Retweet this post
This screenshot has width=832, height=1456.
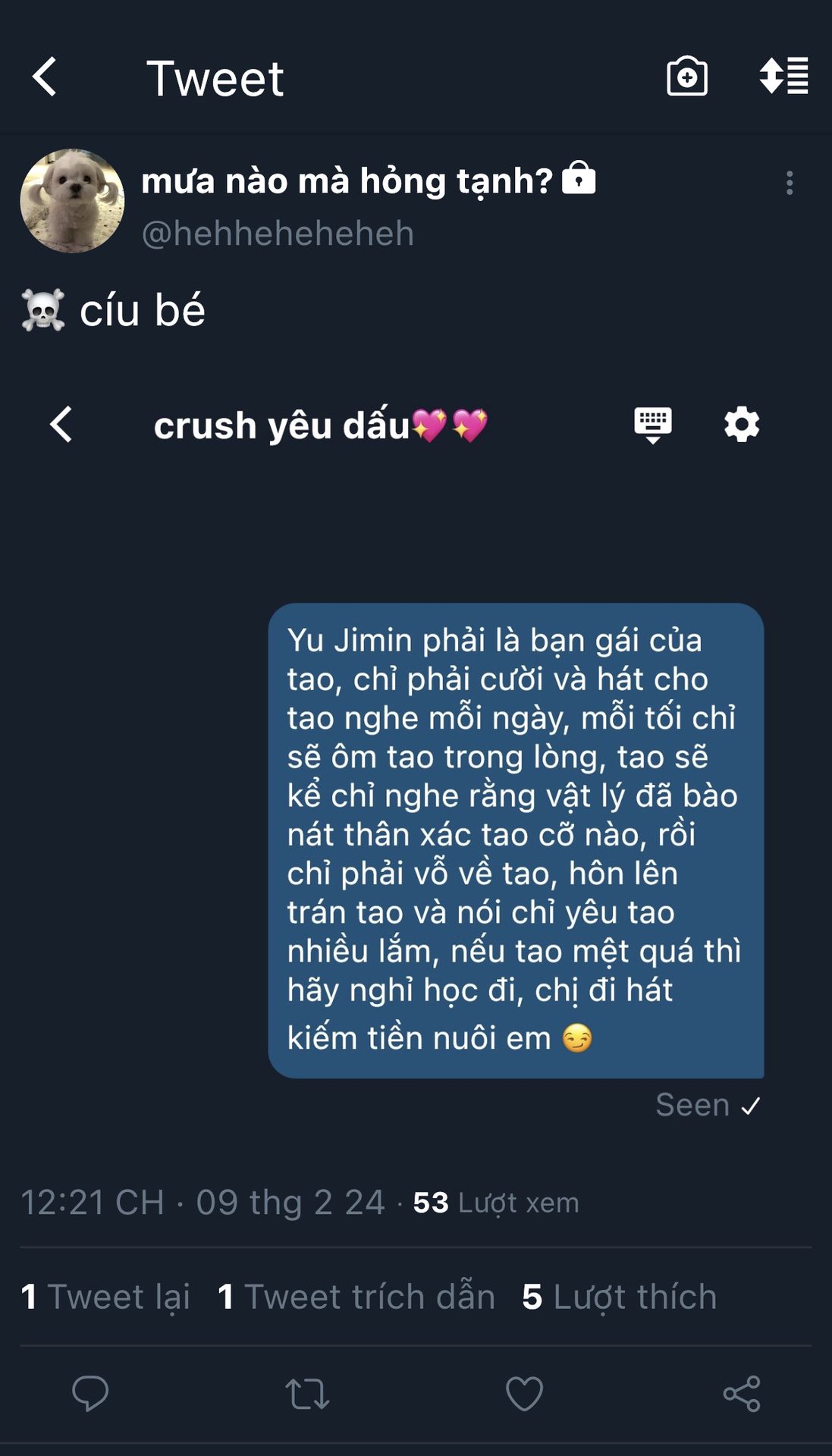point(307,1394)
